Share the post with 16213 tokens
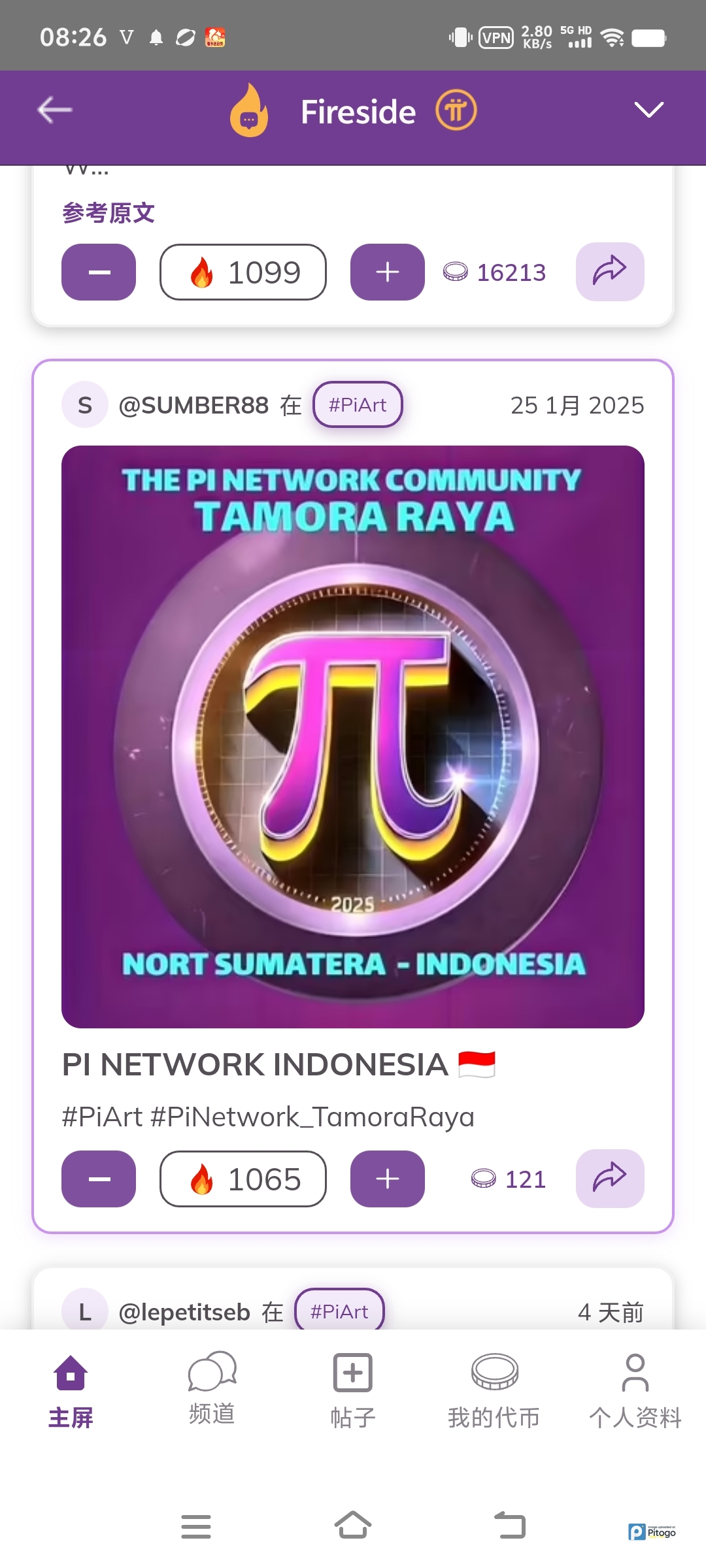706x1568 pixels. tap(609, 272)
